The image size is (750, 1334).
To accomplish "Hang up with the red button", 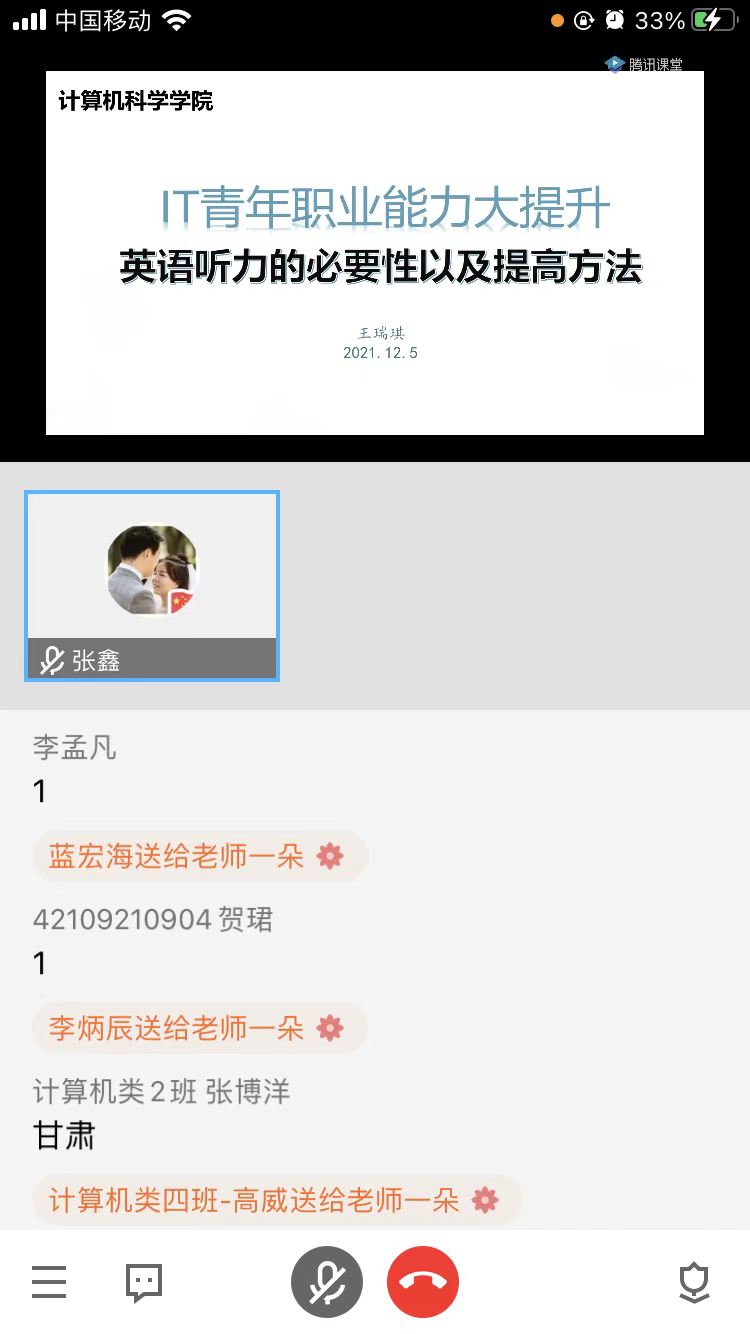I will pos(423,1282).
